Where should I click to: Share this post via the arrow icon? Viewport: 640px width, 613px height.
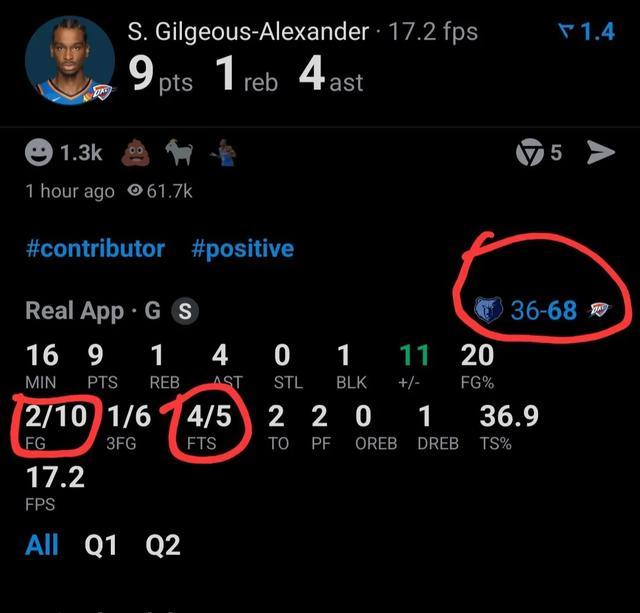pos(600,153)
